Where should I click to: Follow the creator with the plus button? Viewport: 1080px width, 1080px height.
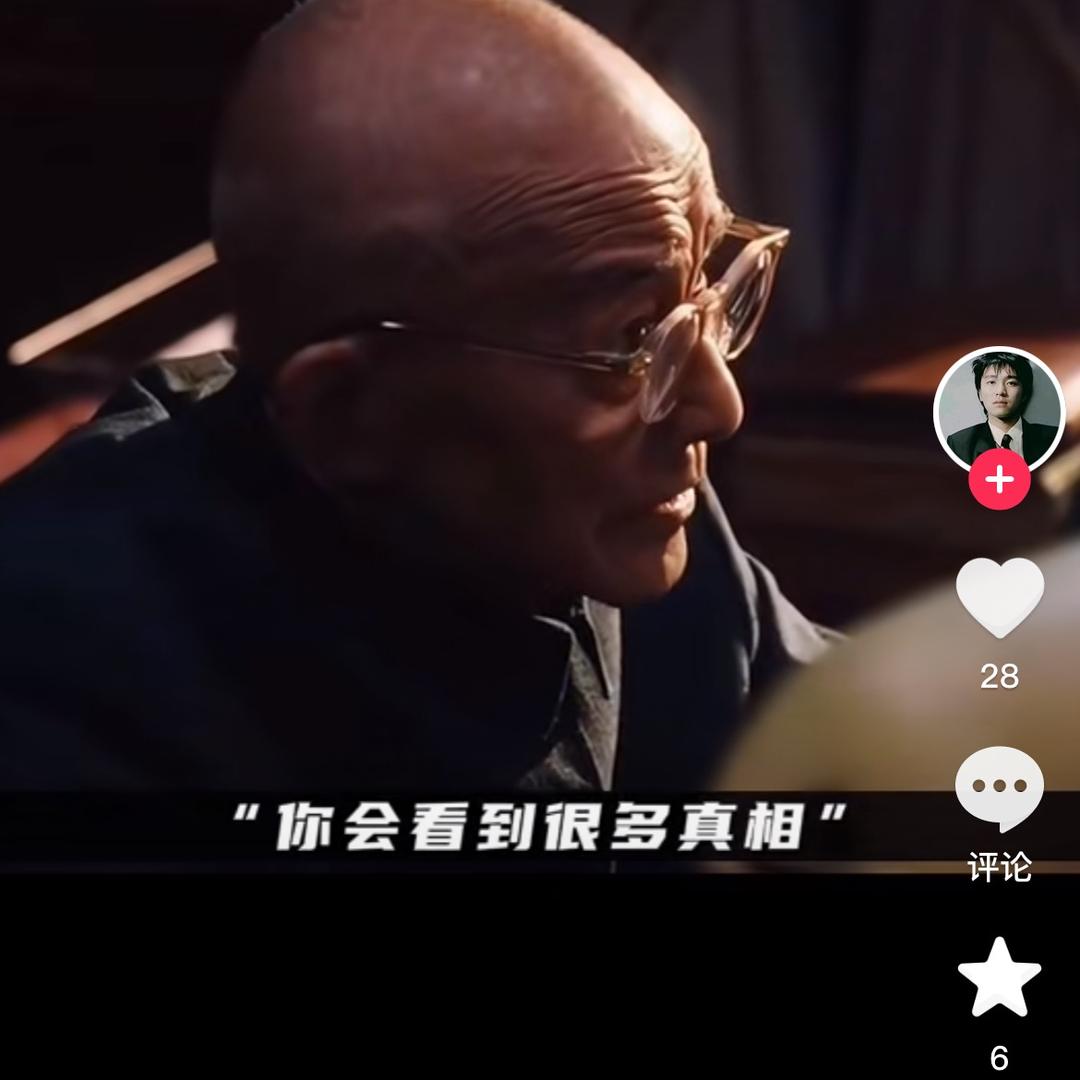click(x=999, y=481)
